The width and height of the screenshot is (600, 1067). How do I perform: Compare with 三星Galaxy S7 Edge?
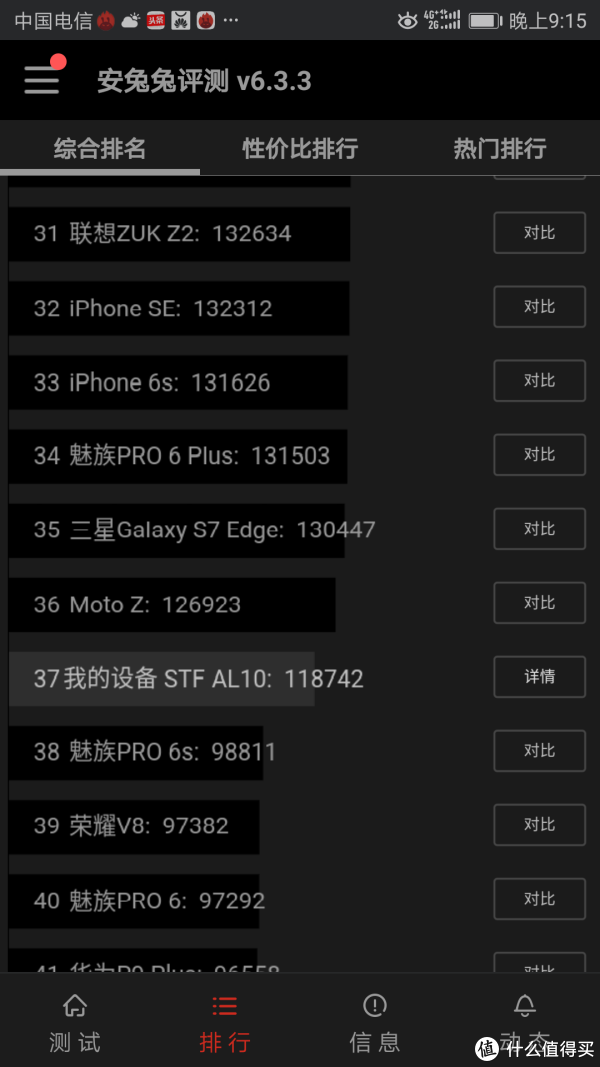tap(539, 529)
